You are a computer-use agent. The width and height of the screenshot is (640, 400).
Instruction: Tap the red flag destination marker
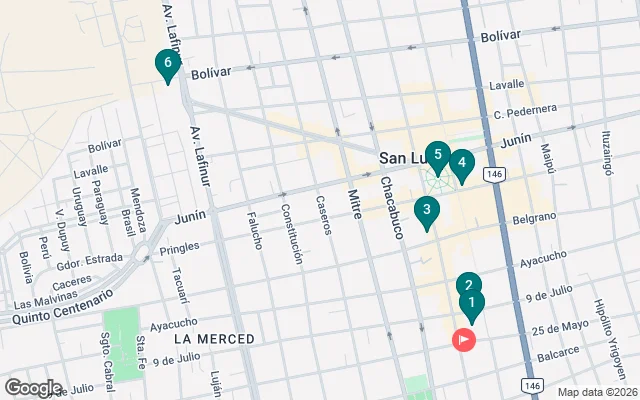(x=465, y=340)
